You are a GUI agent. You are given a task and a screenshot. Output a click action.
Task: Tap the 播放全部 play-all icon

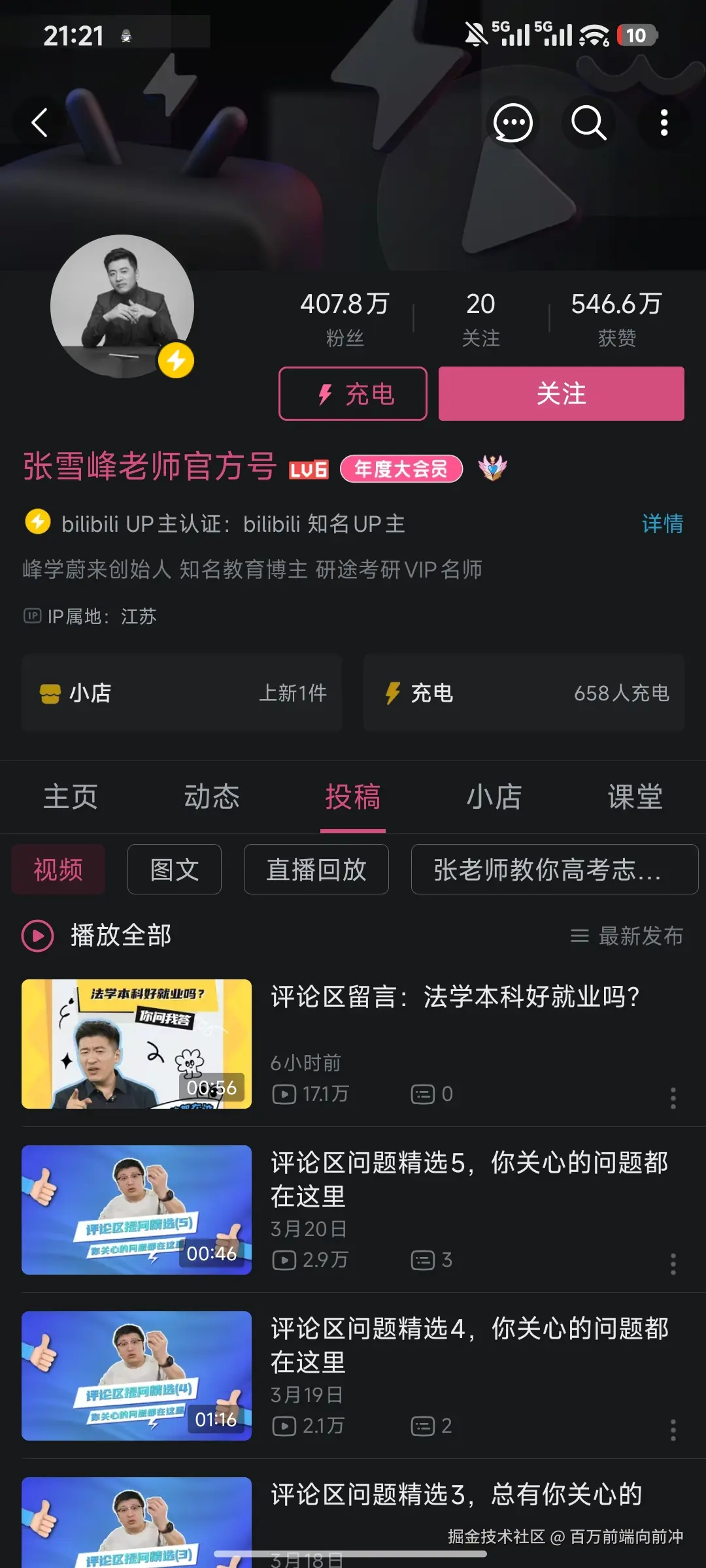(x=37, y=936)
